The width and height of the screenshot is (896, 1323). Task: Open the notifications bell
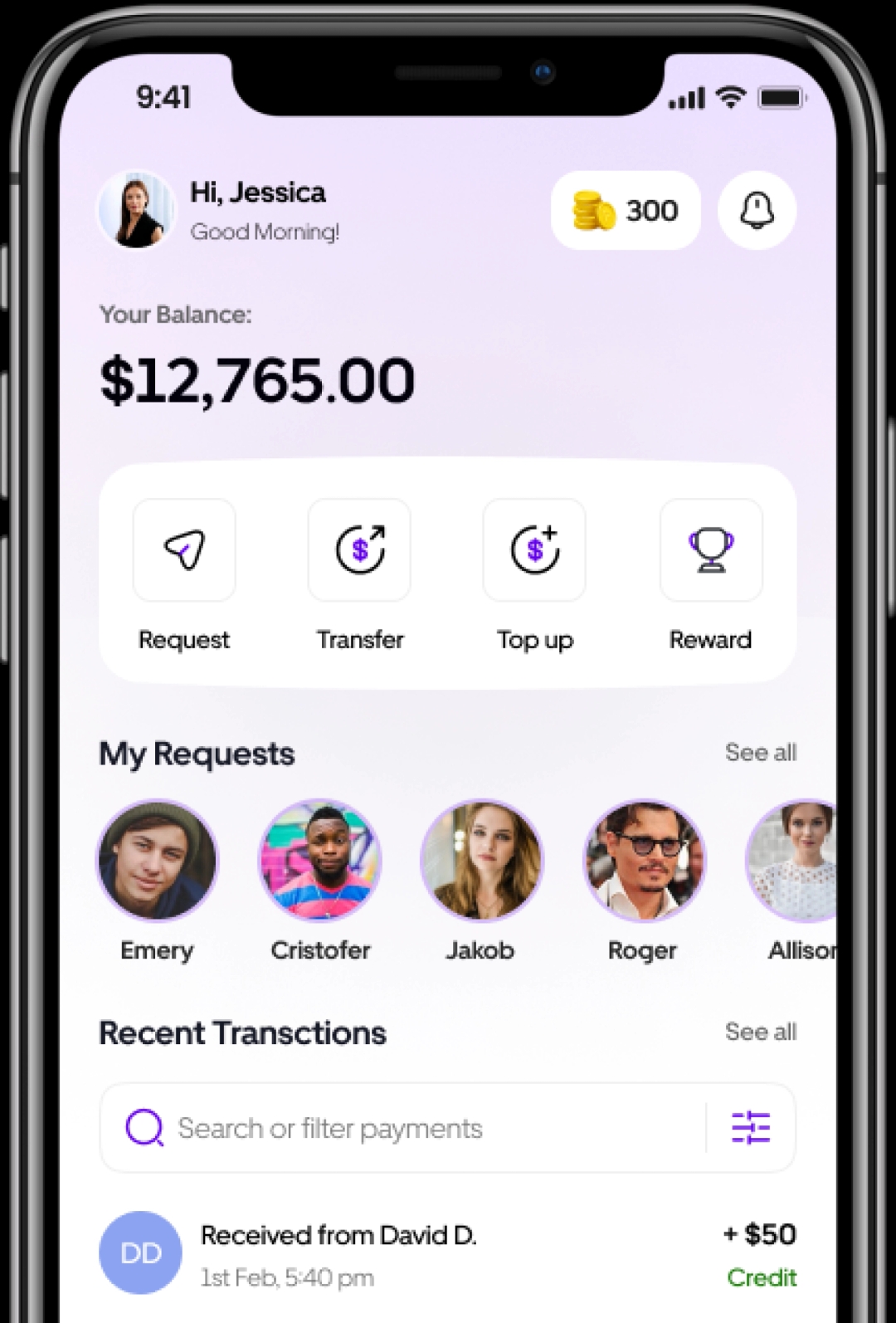click(x=757, y=210)
